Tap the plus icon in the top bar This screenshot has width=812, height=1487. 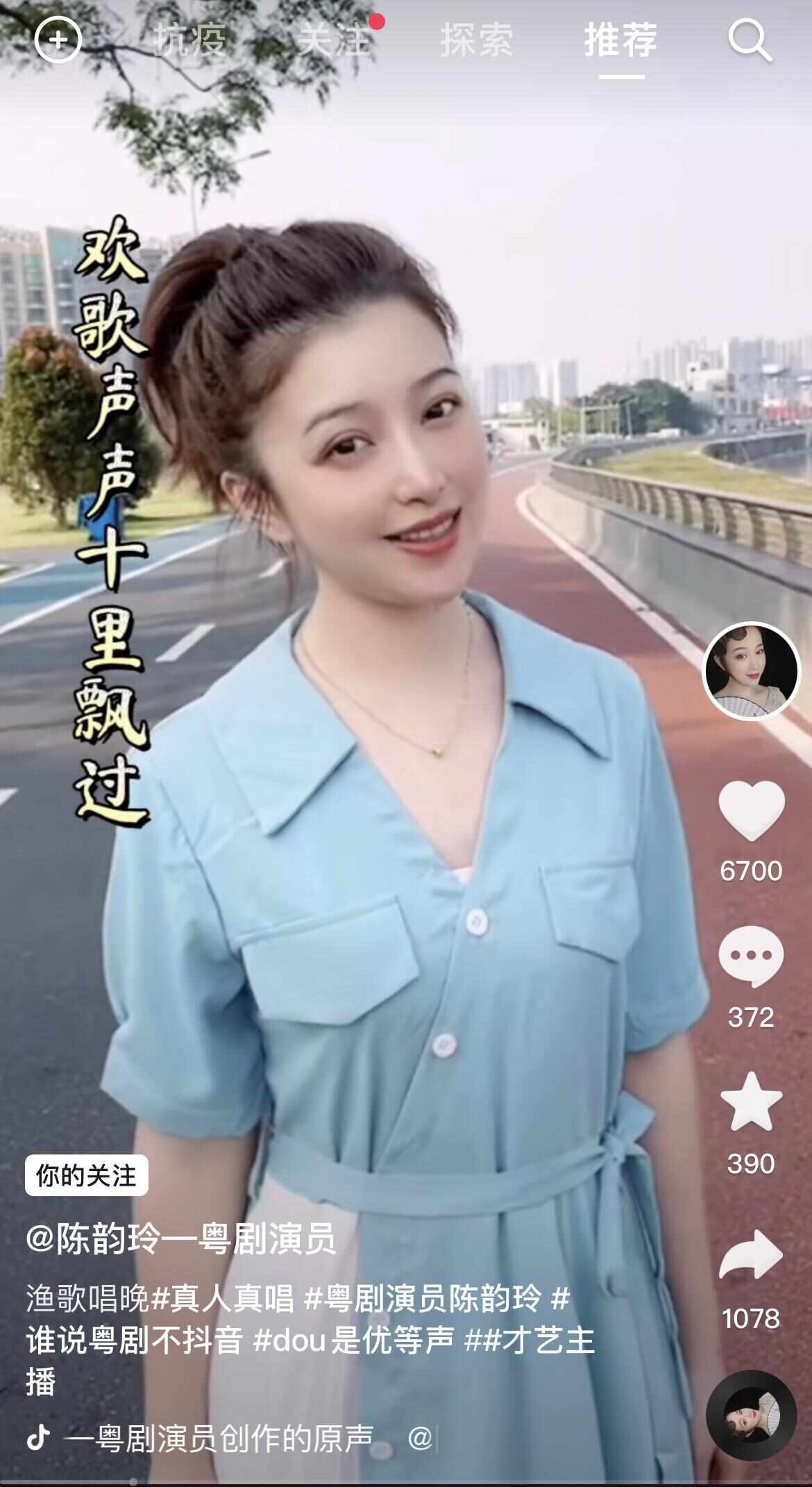[58, 40]
